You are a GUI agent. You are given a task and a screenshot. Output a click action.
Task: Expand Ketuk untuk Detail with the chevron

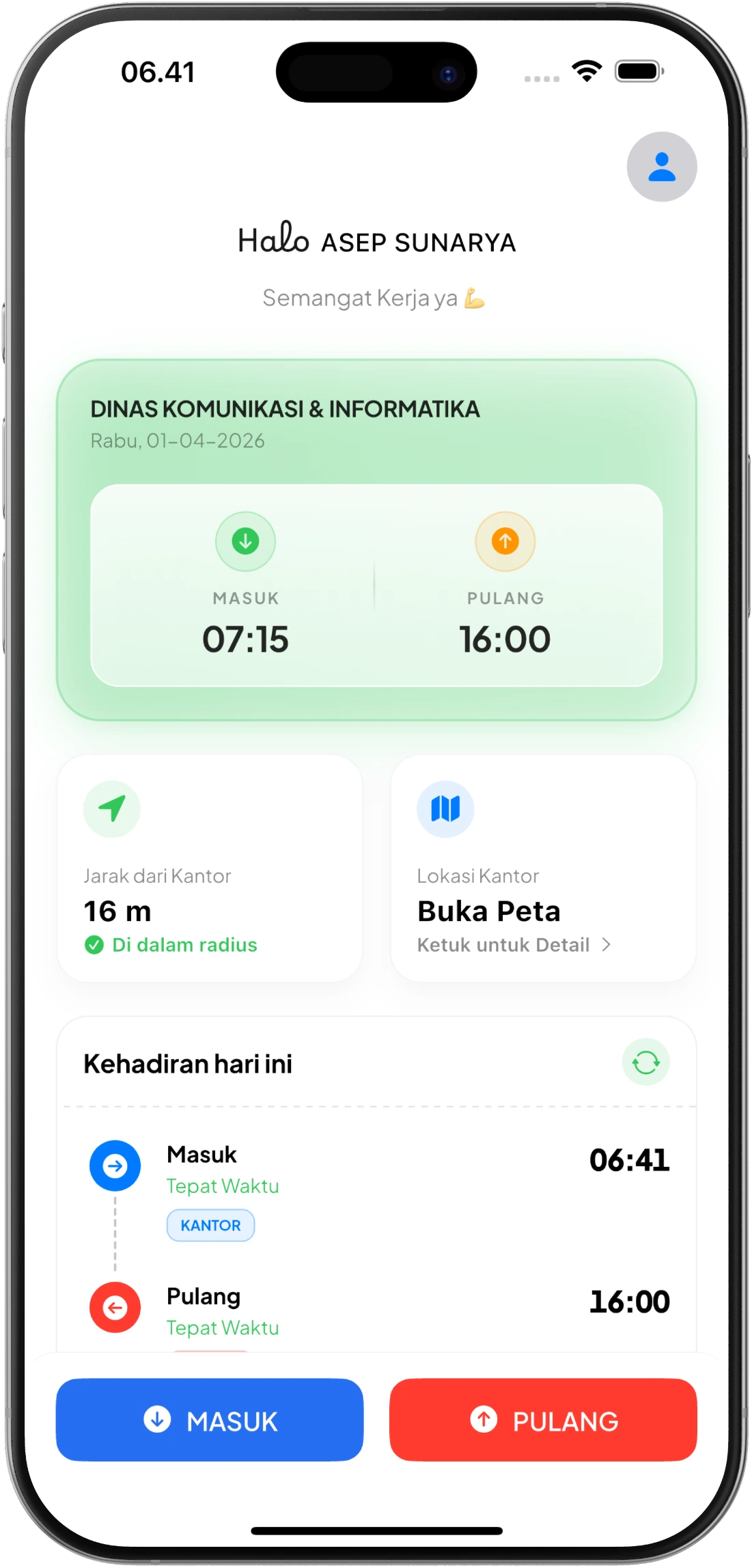pyautogui.click(x=607, y=945)
